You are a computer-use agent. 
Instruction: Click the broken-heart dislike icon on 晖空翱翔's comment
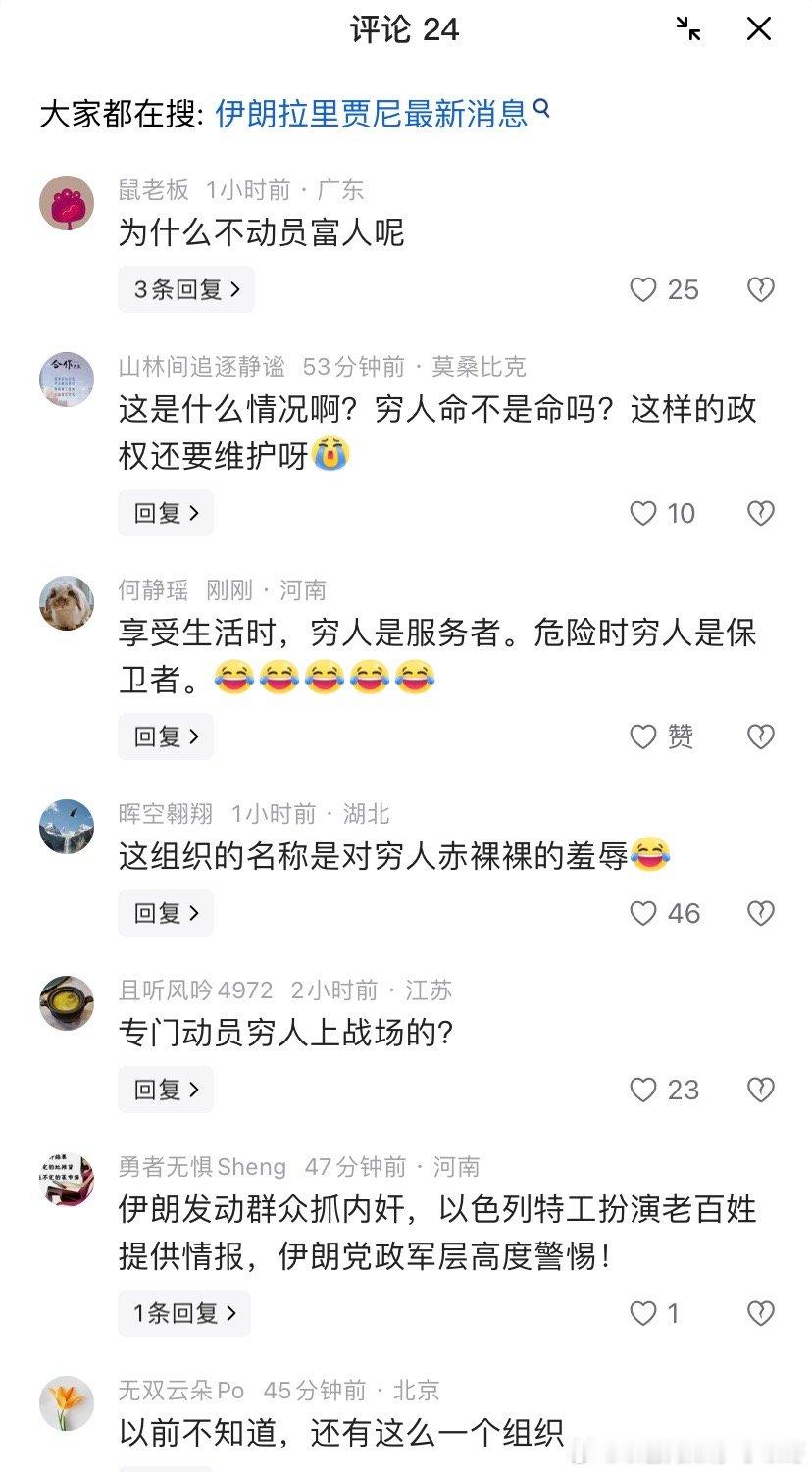pyautogui.click(x=759, y=913)
